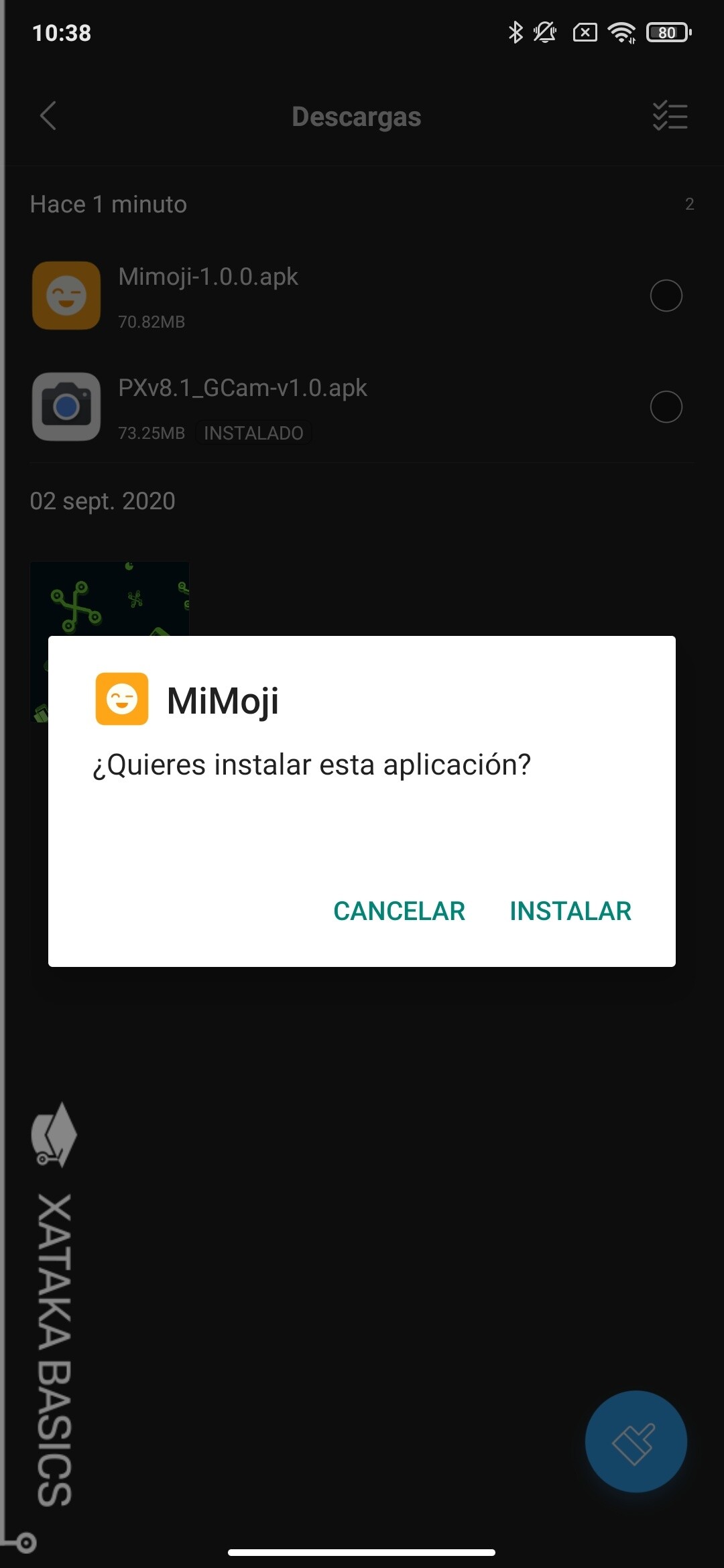Expand the Hace 1 minuto section

109,204
